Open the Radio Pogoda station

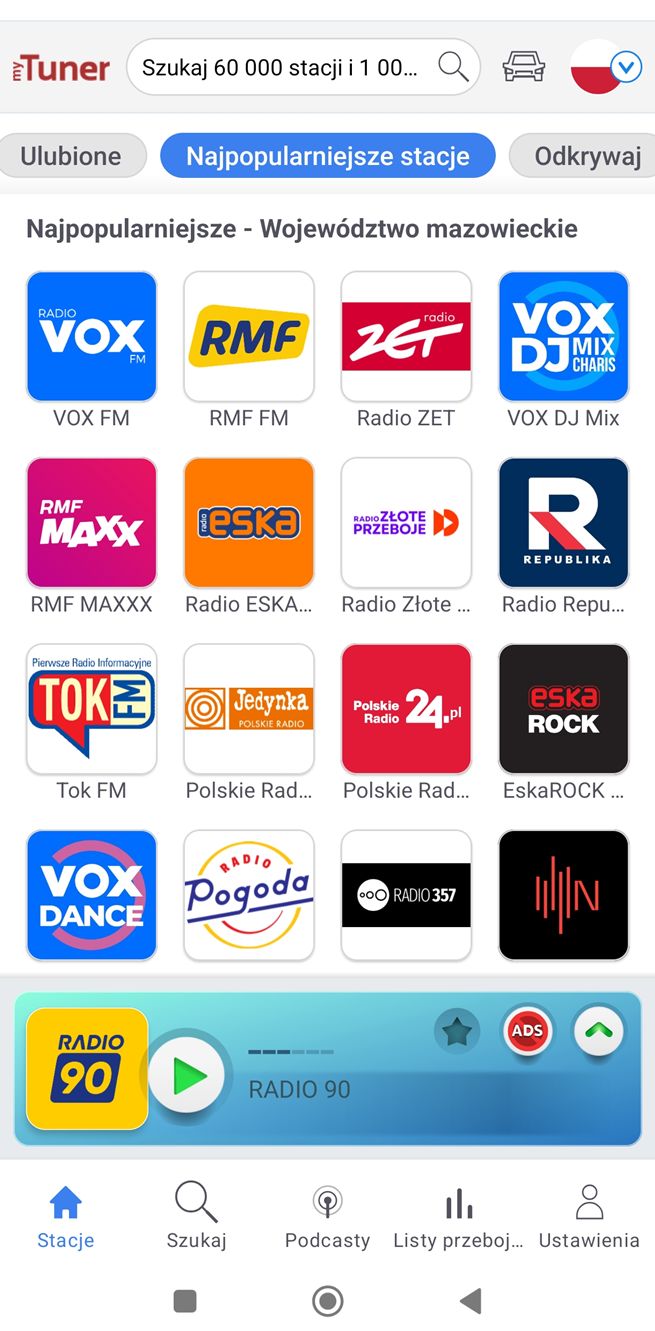coord(249,895)
